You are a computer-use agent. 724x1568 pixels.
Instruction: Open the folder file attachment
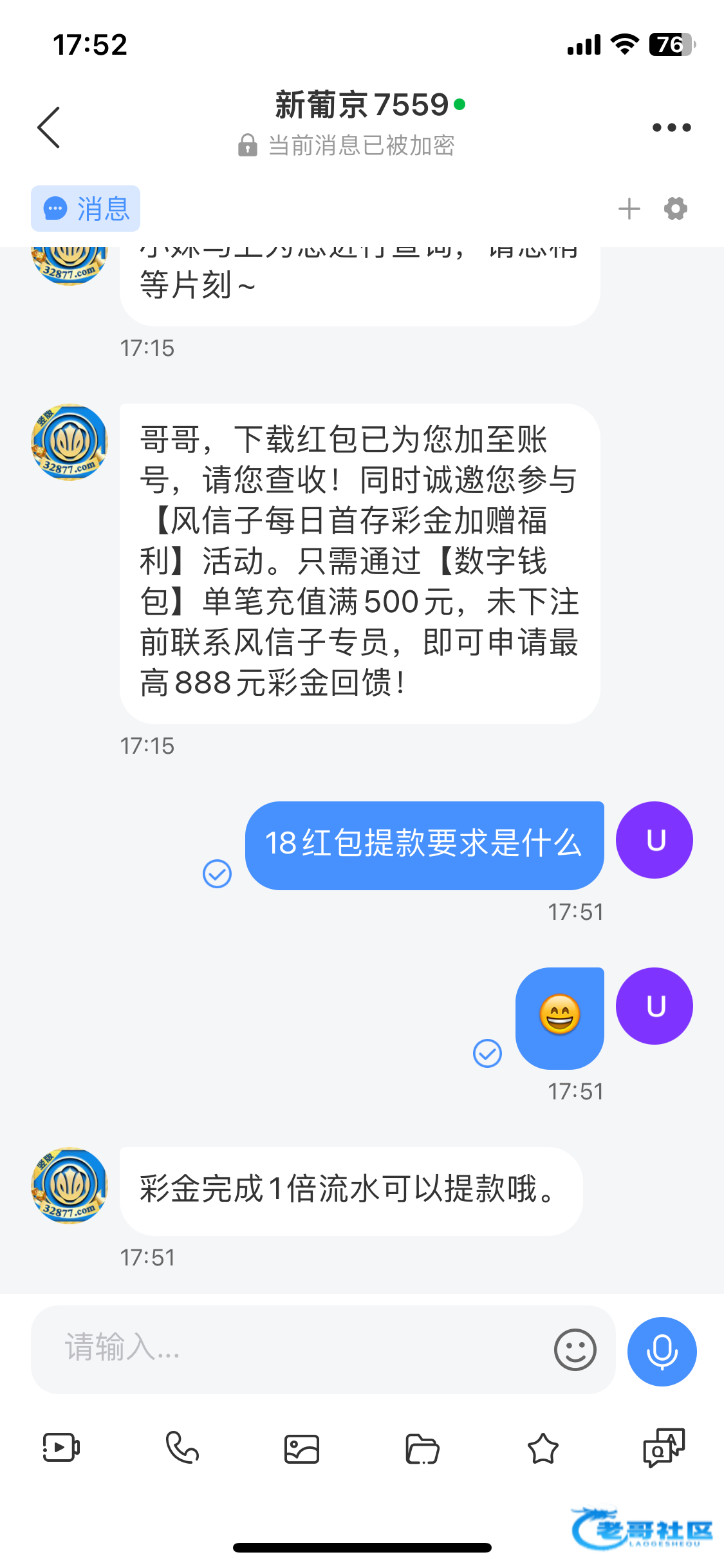(x=422, y=1449)
